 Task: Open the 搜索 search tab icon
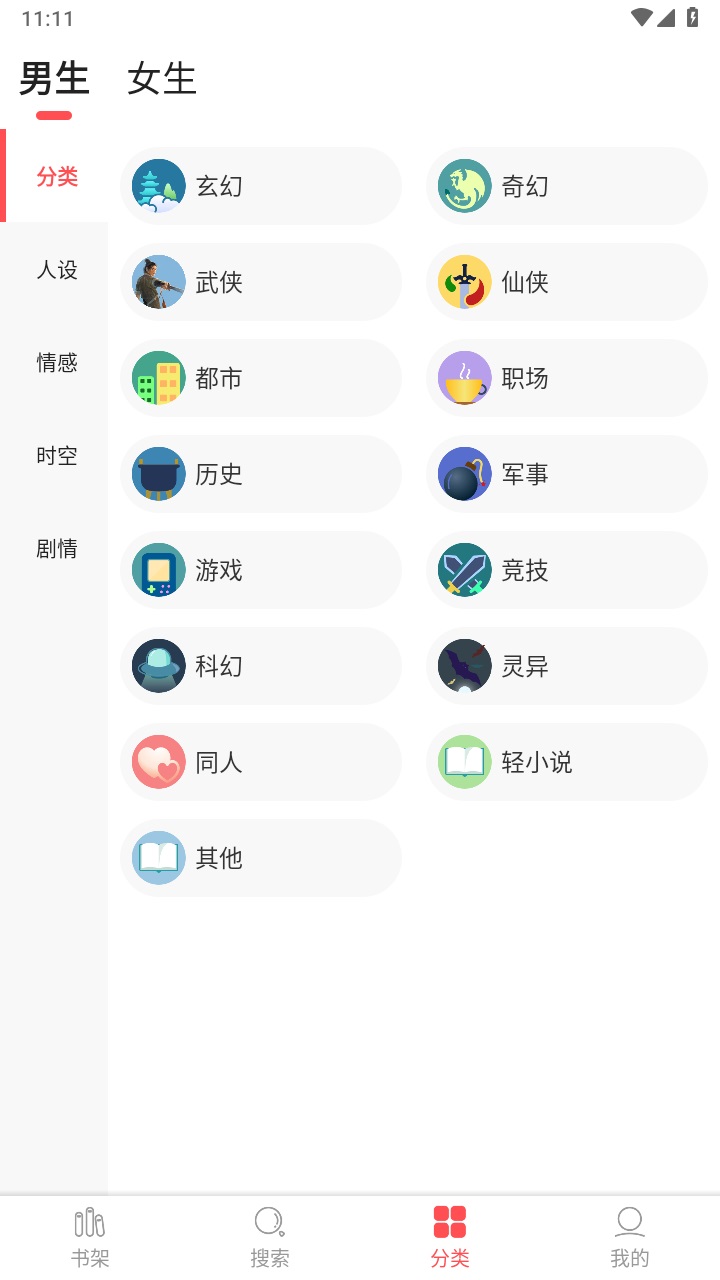coord(269,1222)
